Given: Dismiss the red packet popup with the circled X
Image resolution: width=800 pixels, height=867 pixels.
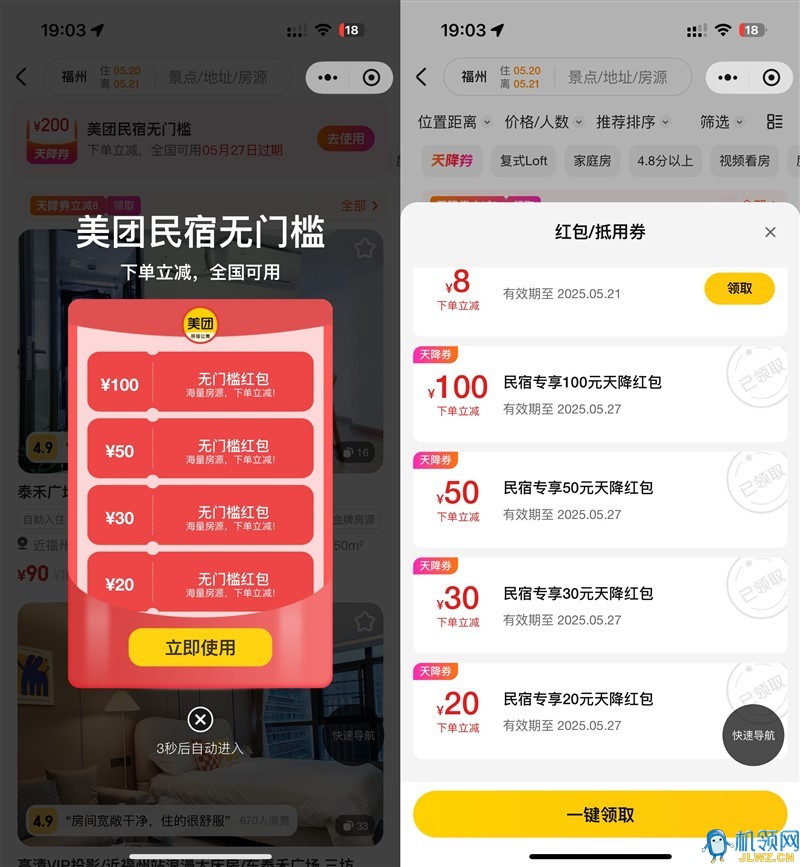Looking at the screenshot, I should click(200, 719).
